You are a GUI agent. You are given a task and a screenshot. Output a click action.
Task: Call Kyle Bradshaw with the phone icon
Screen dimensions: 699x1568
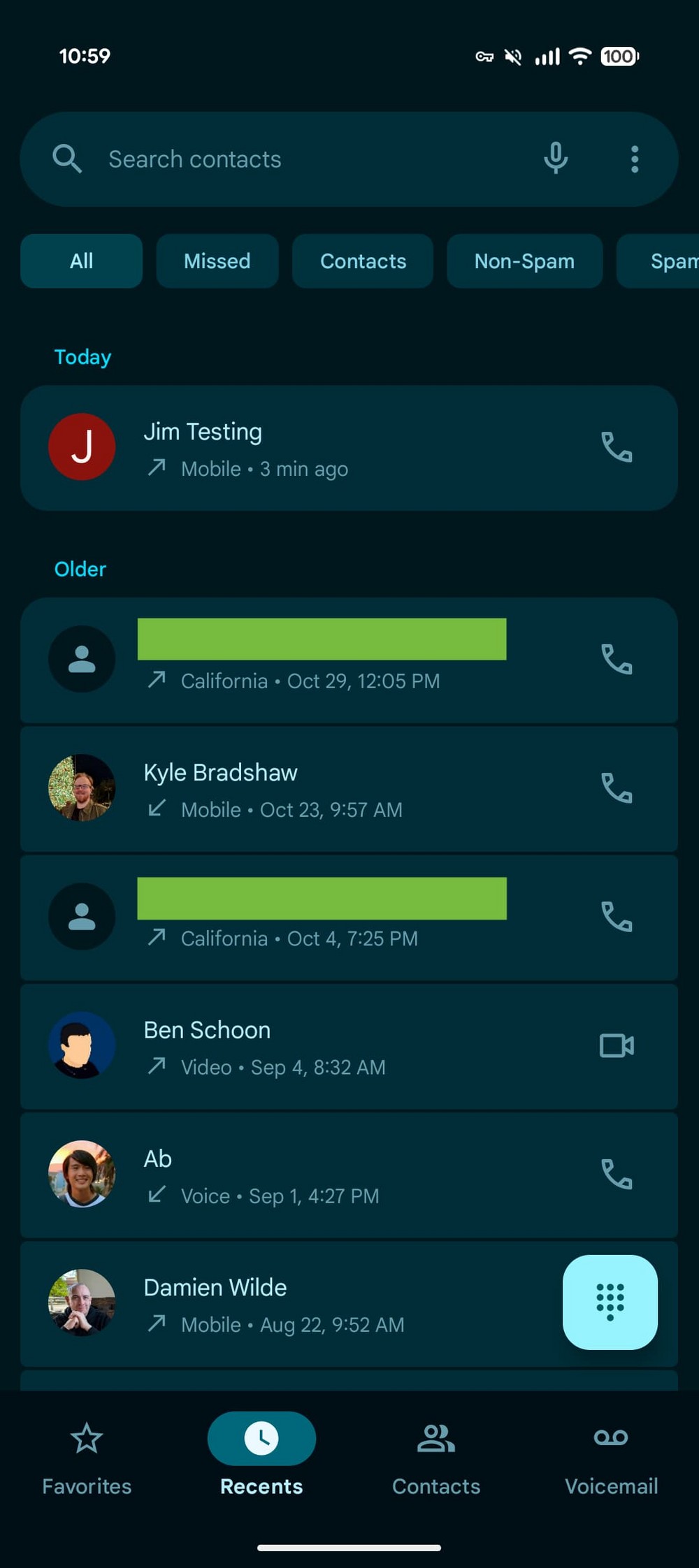pos(617,788)
